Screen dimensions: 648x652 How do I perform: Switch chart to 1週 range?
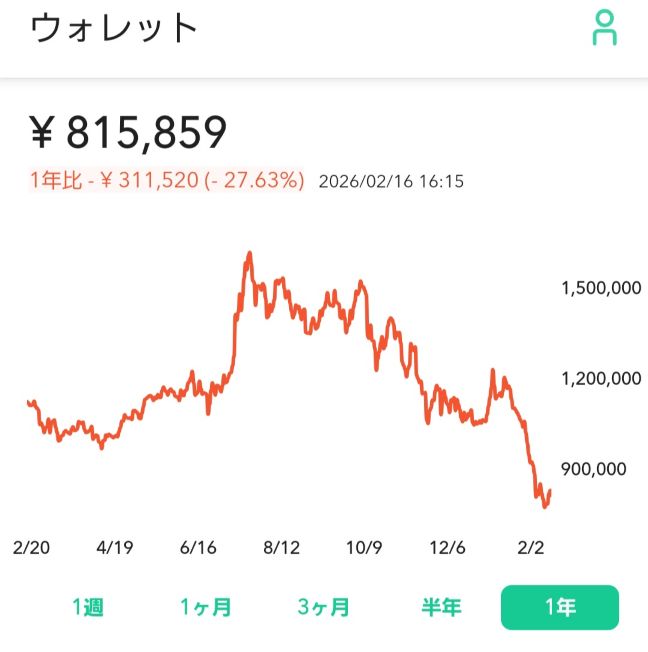click(x=88, y=607)
